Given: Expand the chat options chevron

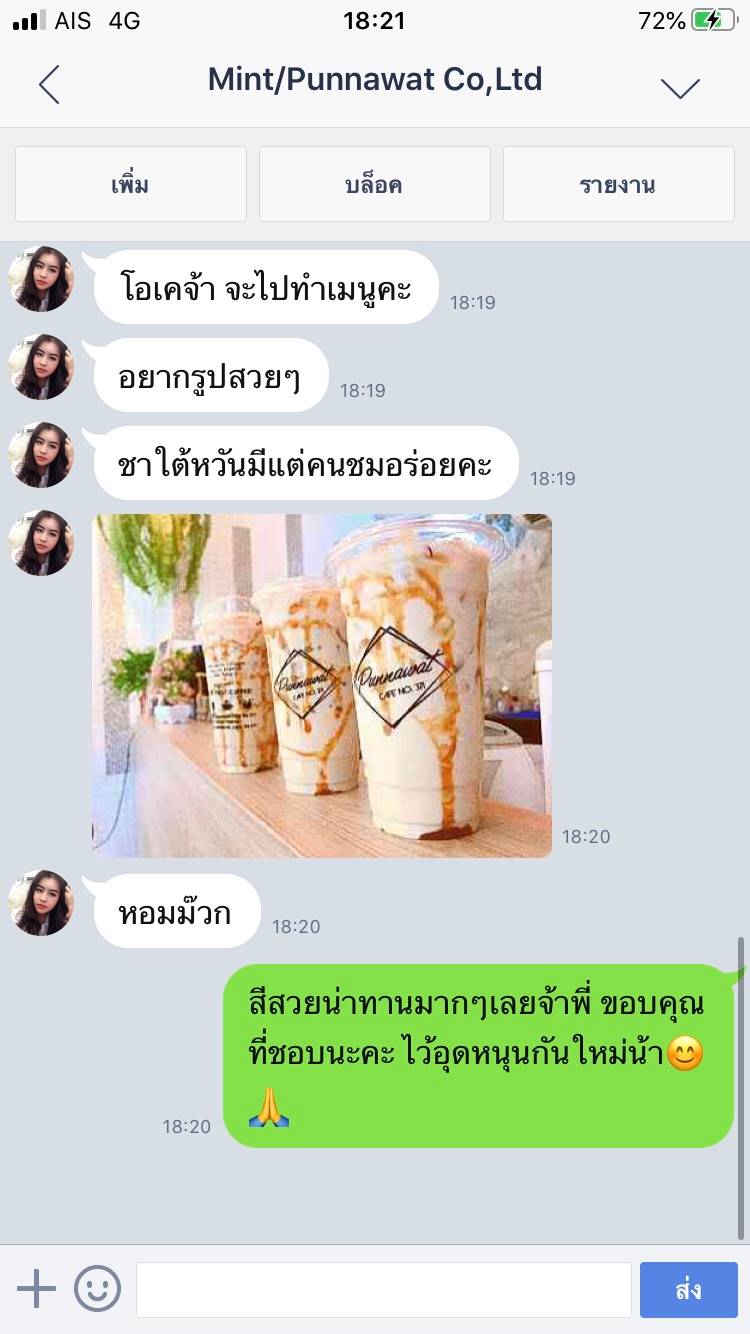Looking at the screenshot, I should [680, 87].
